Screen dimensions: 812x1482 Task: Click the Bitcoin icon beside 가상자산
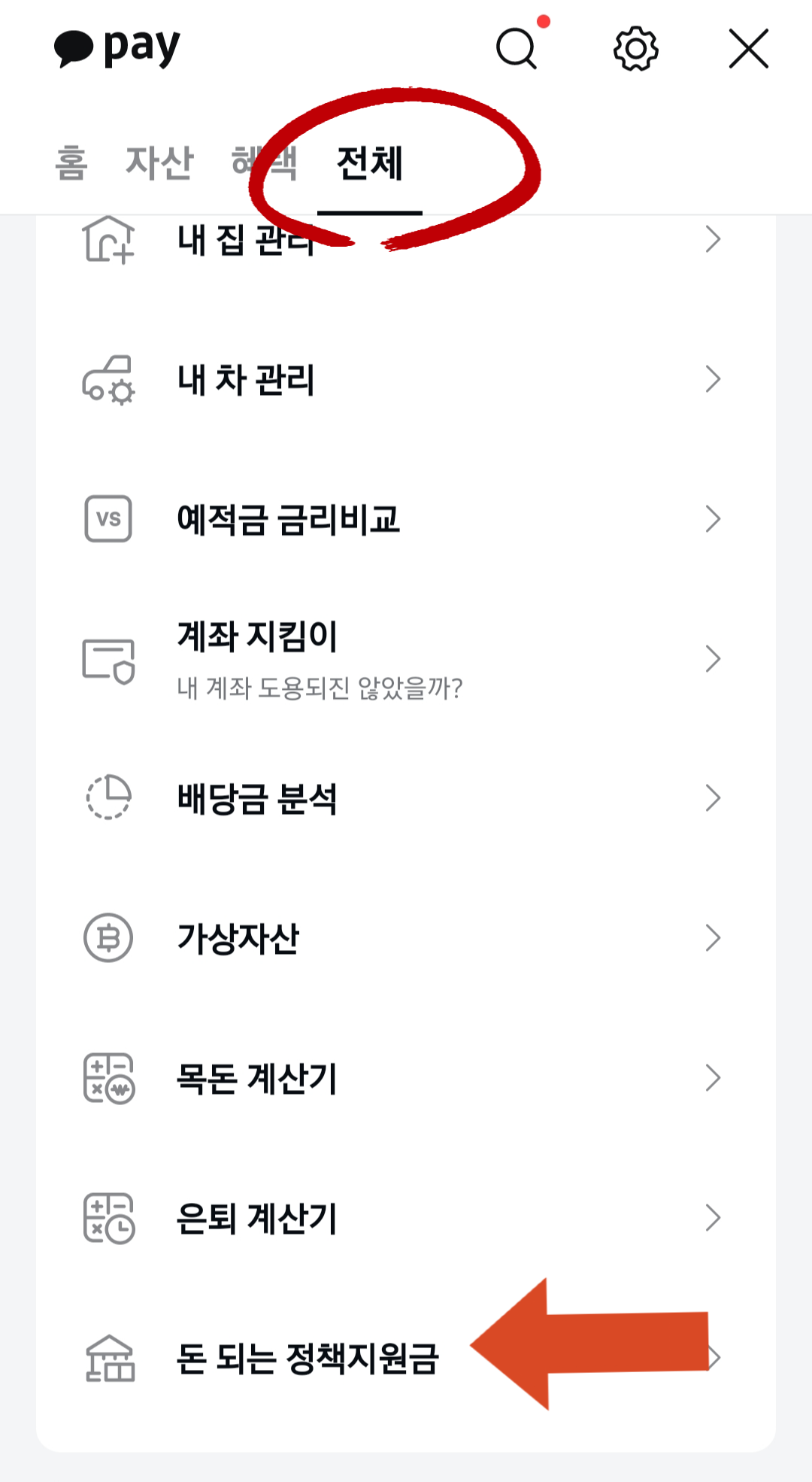pos(107,937)
